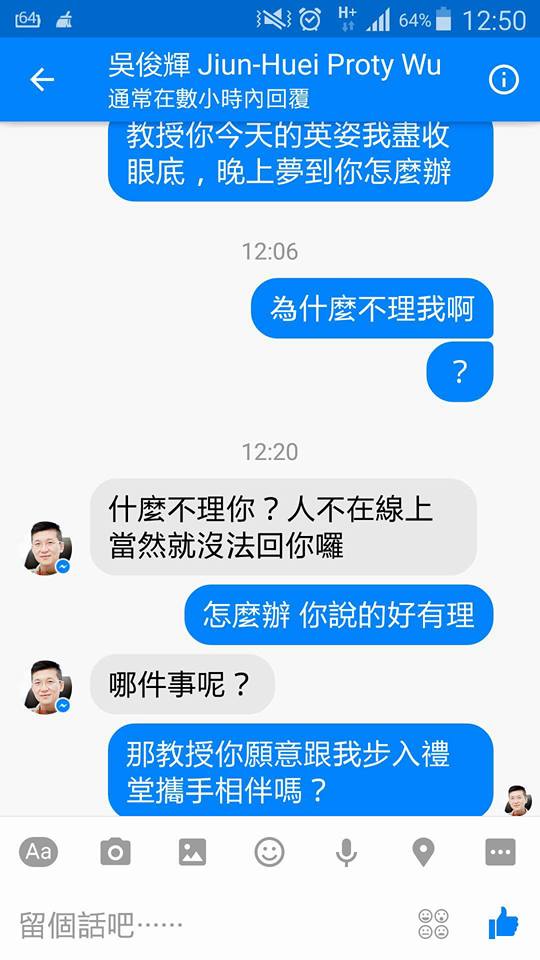Screen dimensions: 540x960
Task: Open the sticker faces icon in the input bar
Action: pyautogui.click(x=433, y=924)
